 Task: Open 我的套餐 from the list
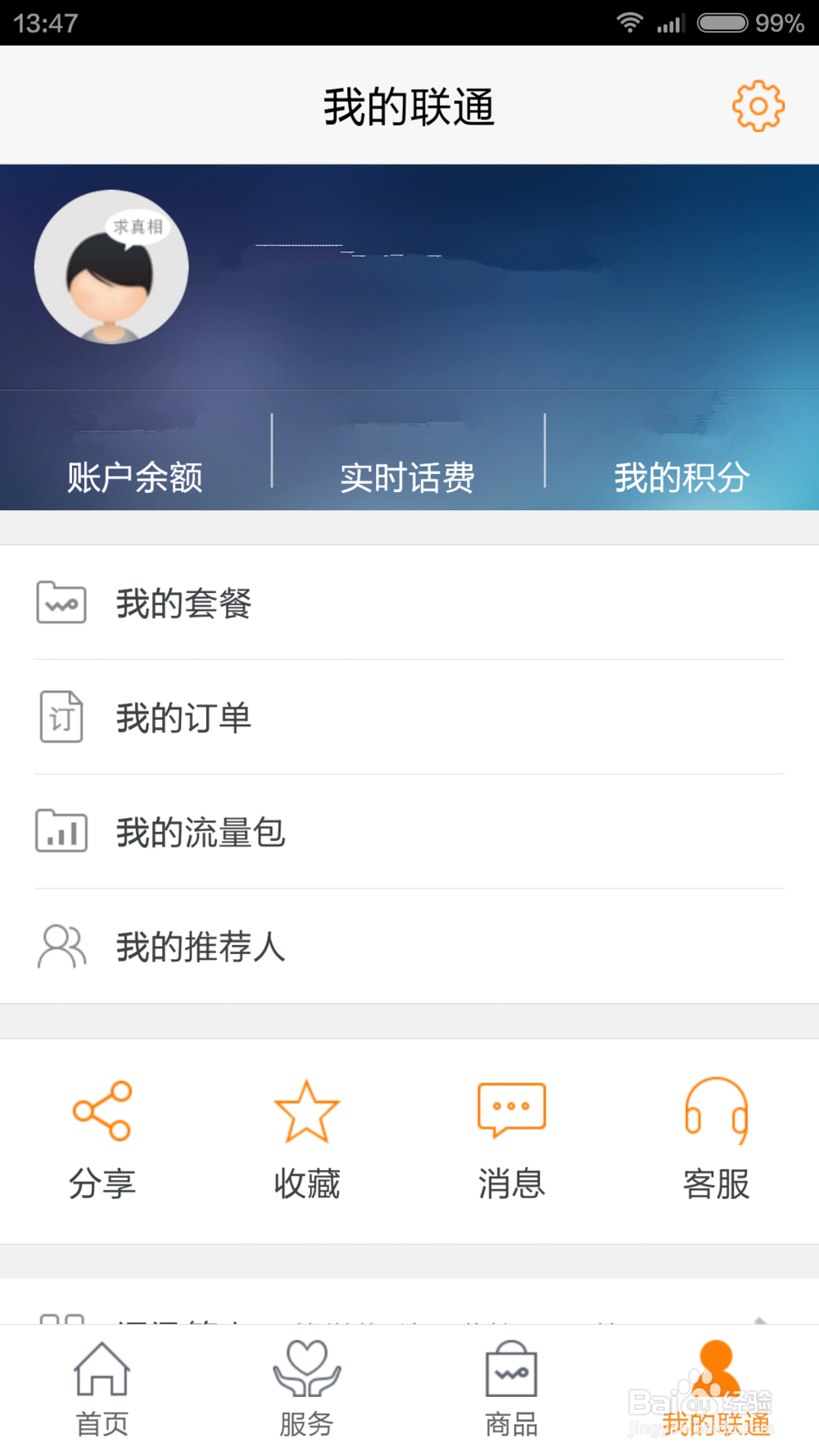pos(184,604)
